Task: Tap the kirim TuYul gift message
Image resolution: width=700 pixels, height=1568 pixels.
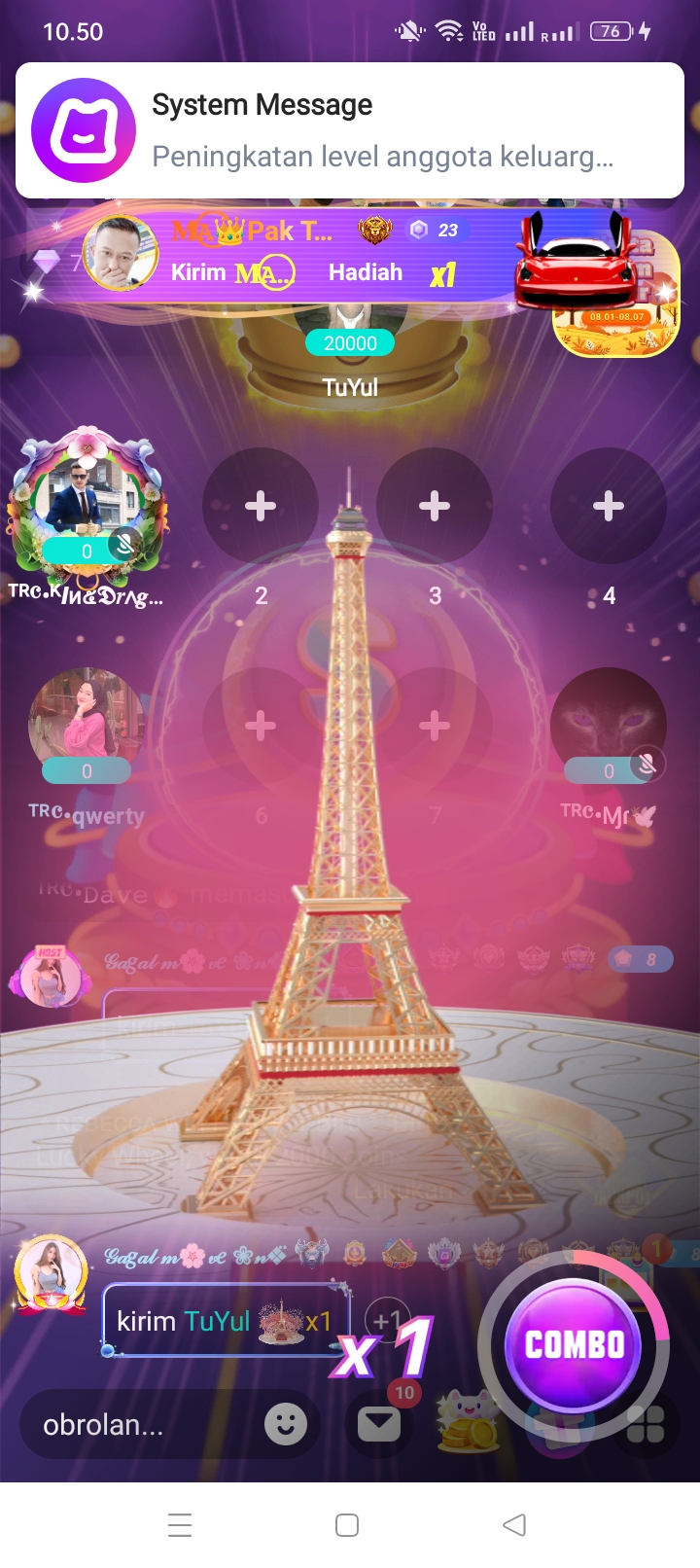Action: (x=226, y=1321)
